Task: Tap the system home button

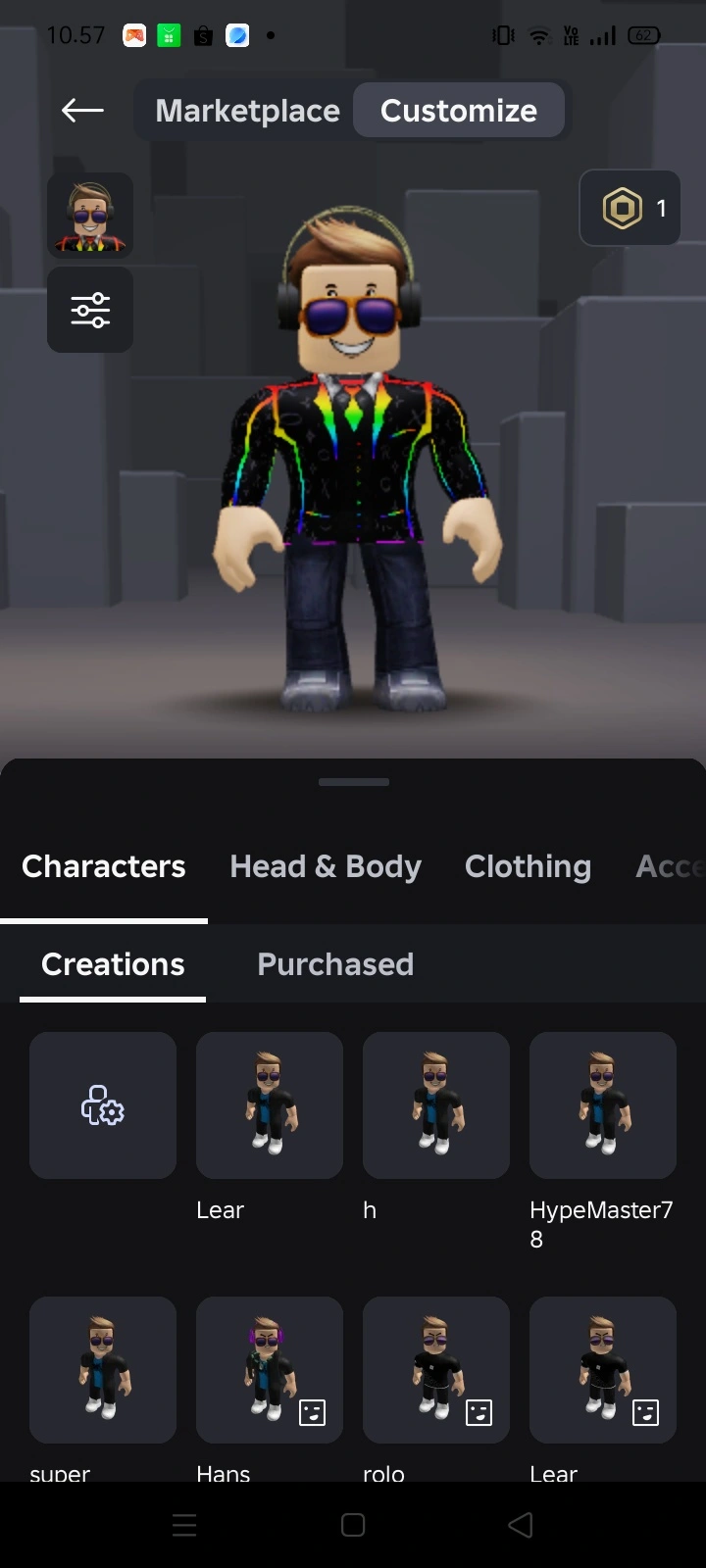Action: pyautogui.click(x=353, y=1525)
